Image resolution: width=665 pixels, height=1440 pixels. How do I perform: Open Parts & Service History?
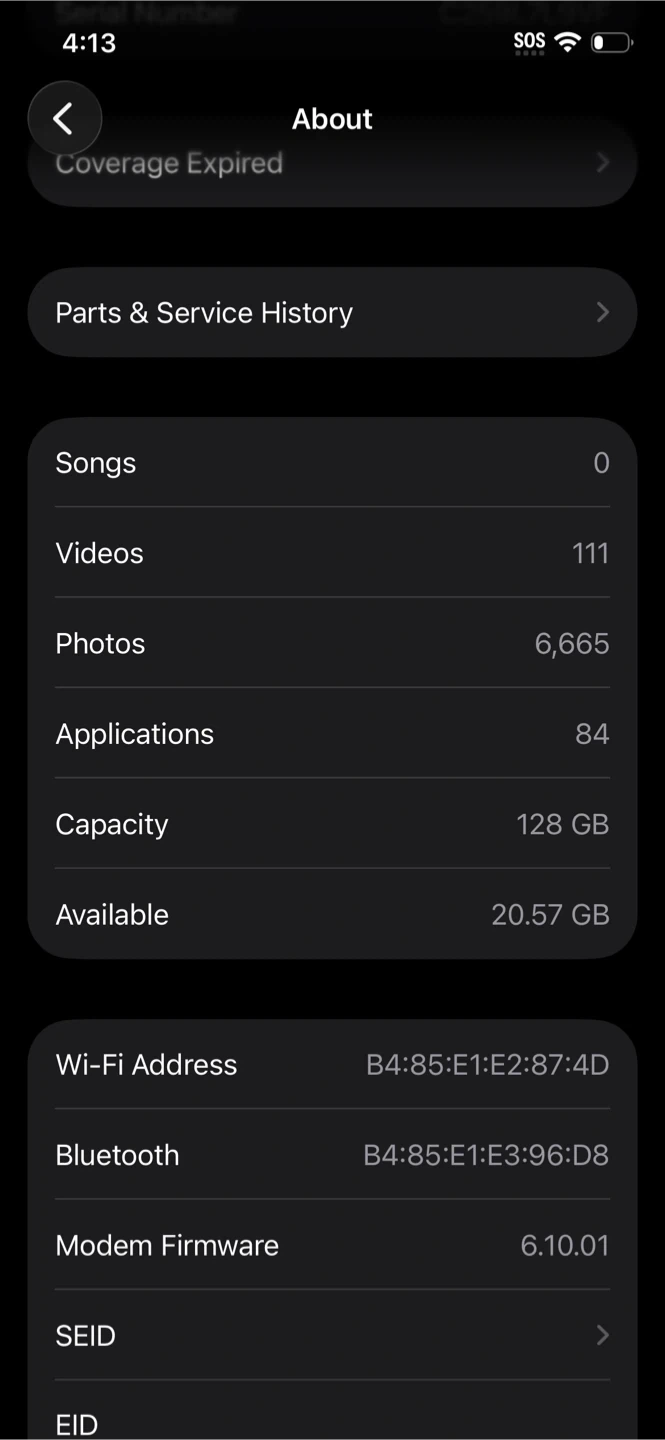tap(332, 313)
